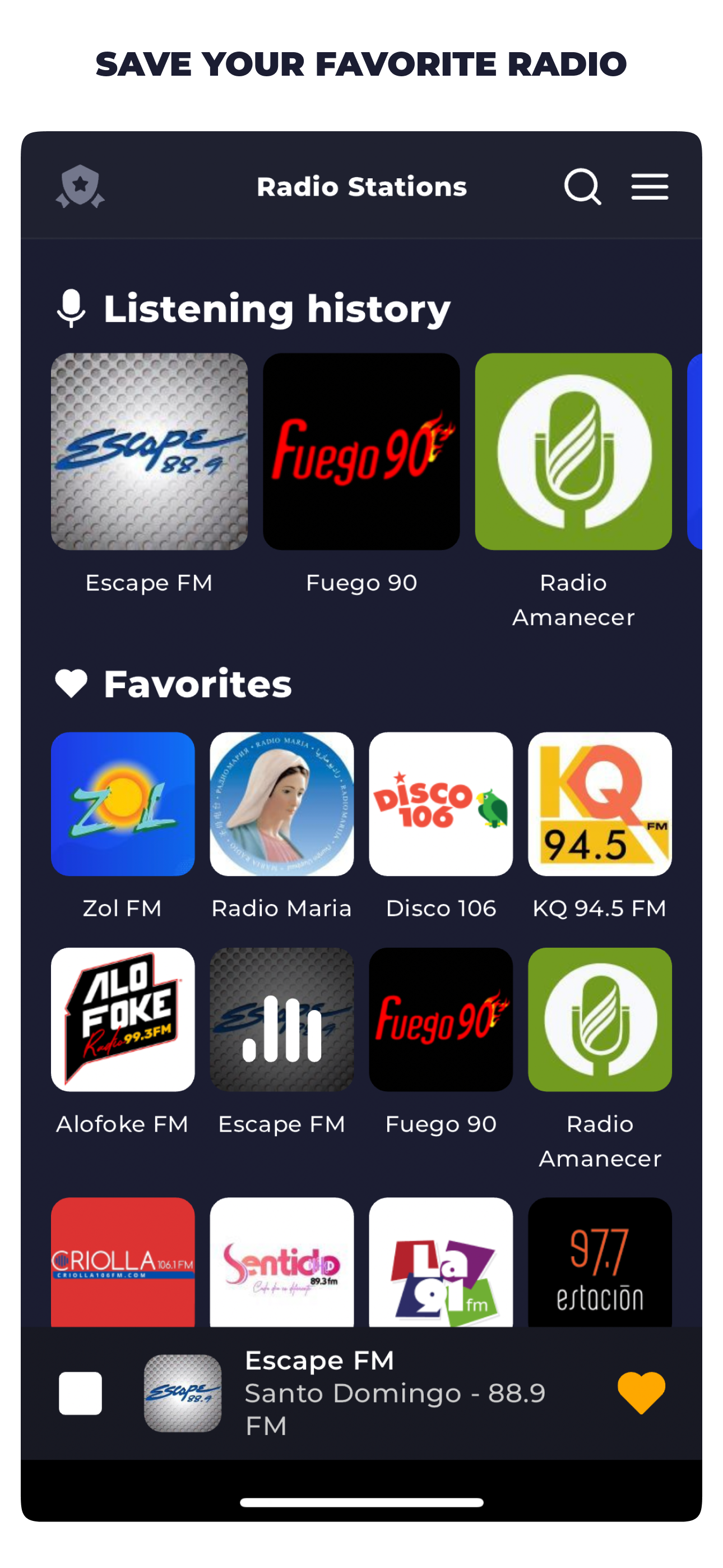Toggle the Fuego 90 favorite tile
Viewport: 723px width, 1568px height.
pyautogui.click(x=441, y=1020)
